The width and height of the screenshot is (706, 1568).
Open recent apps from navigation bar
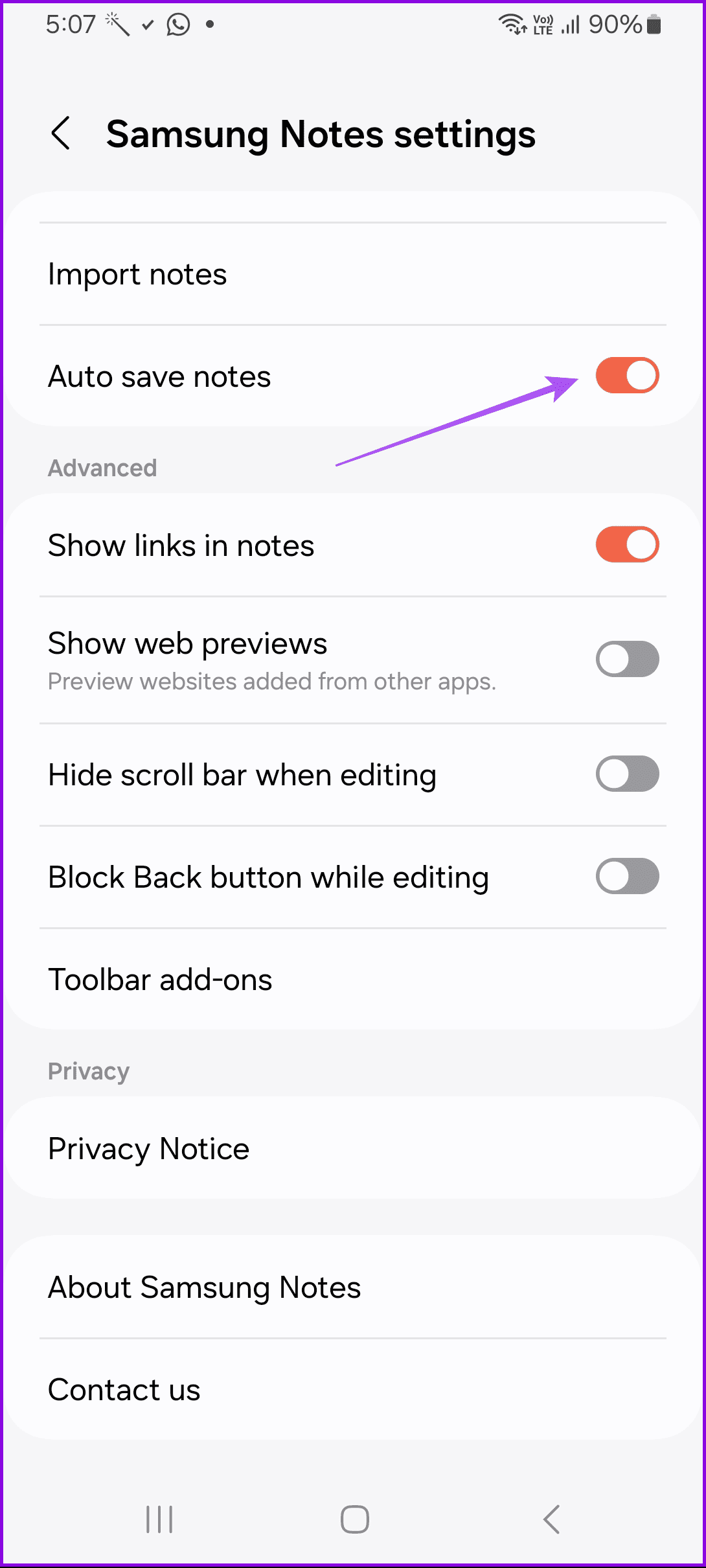pyautogui.click(x=159, y=1519)
